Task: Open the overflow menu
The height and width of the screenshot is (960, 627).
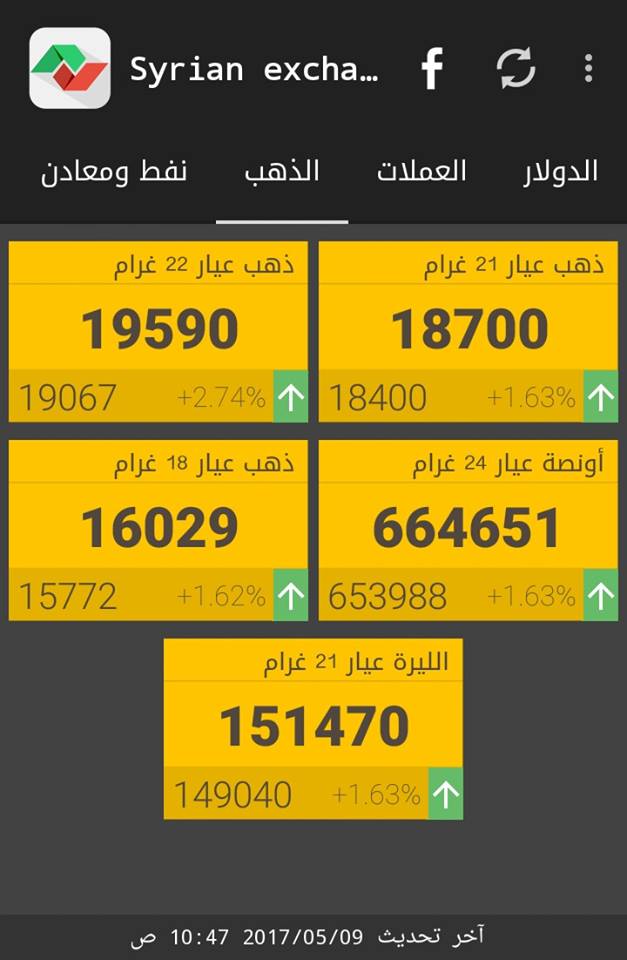Action: [588, 69]
